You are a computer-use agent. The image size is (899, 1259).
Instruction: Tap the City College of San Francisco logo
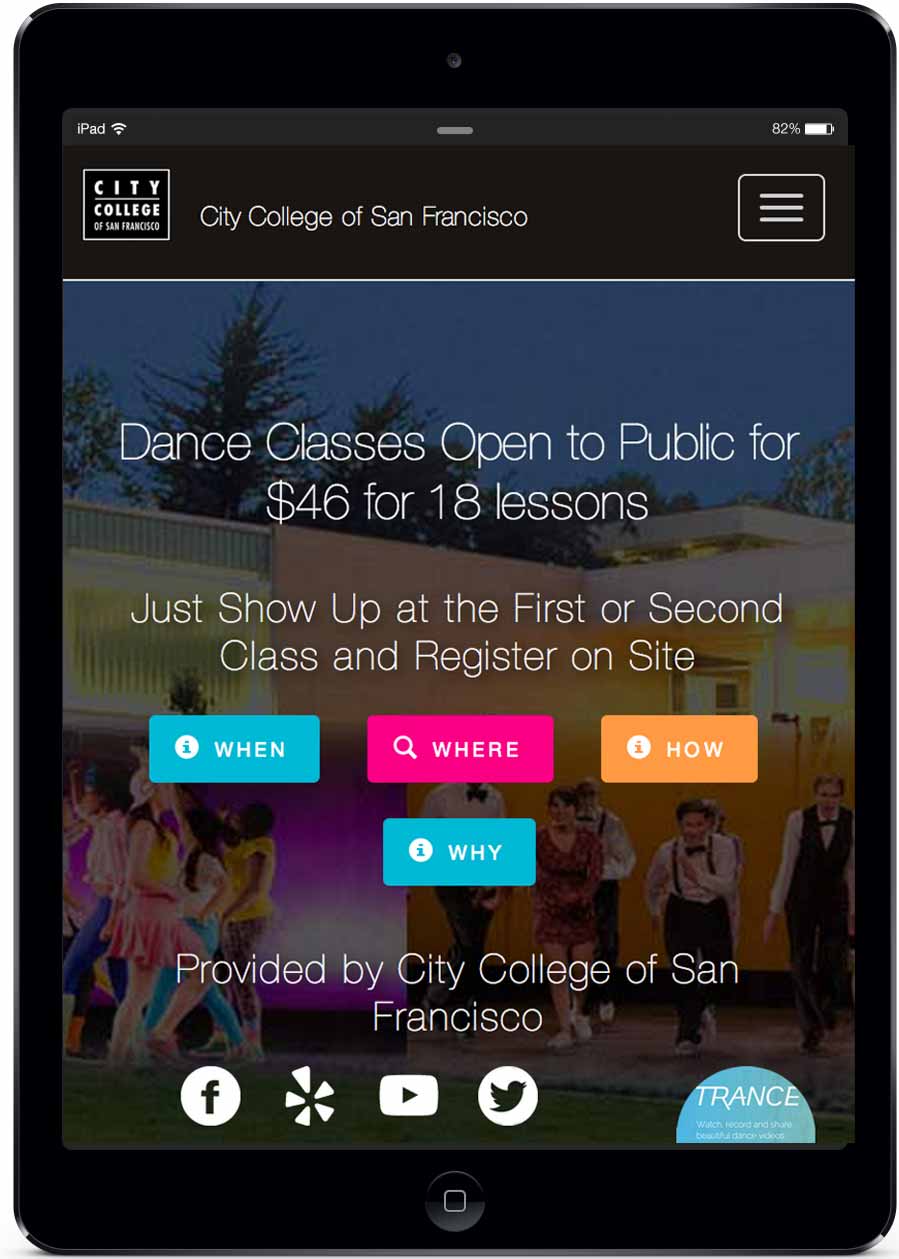[126, 205]
